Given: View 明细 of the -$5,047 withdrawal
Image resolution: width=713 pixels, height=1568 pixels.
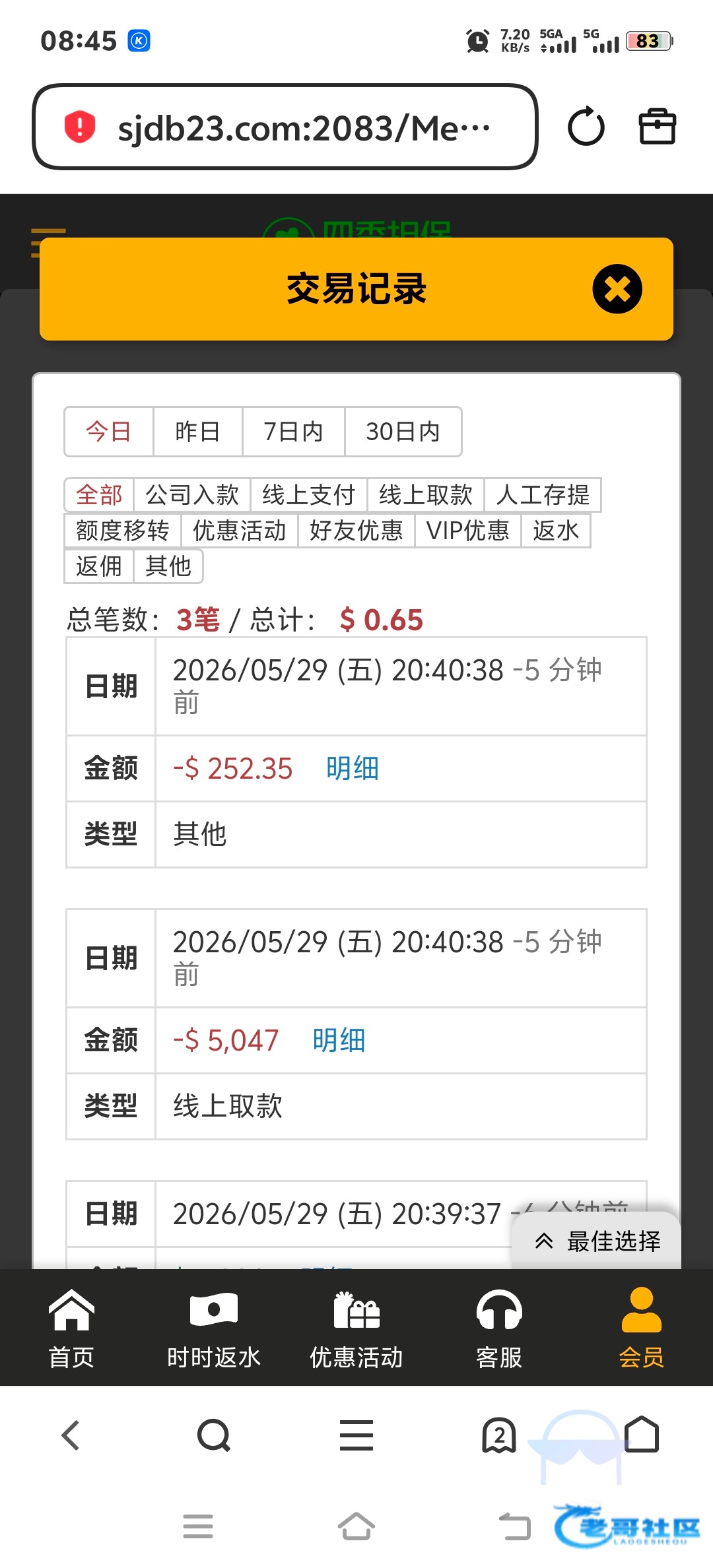Looking at the screenshot, I should (339, 1041).
